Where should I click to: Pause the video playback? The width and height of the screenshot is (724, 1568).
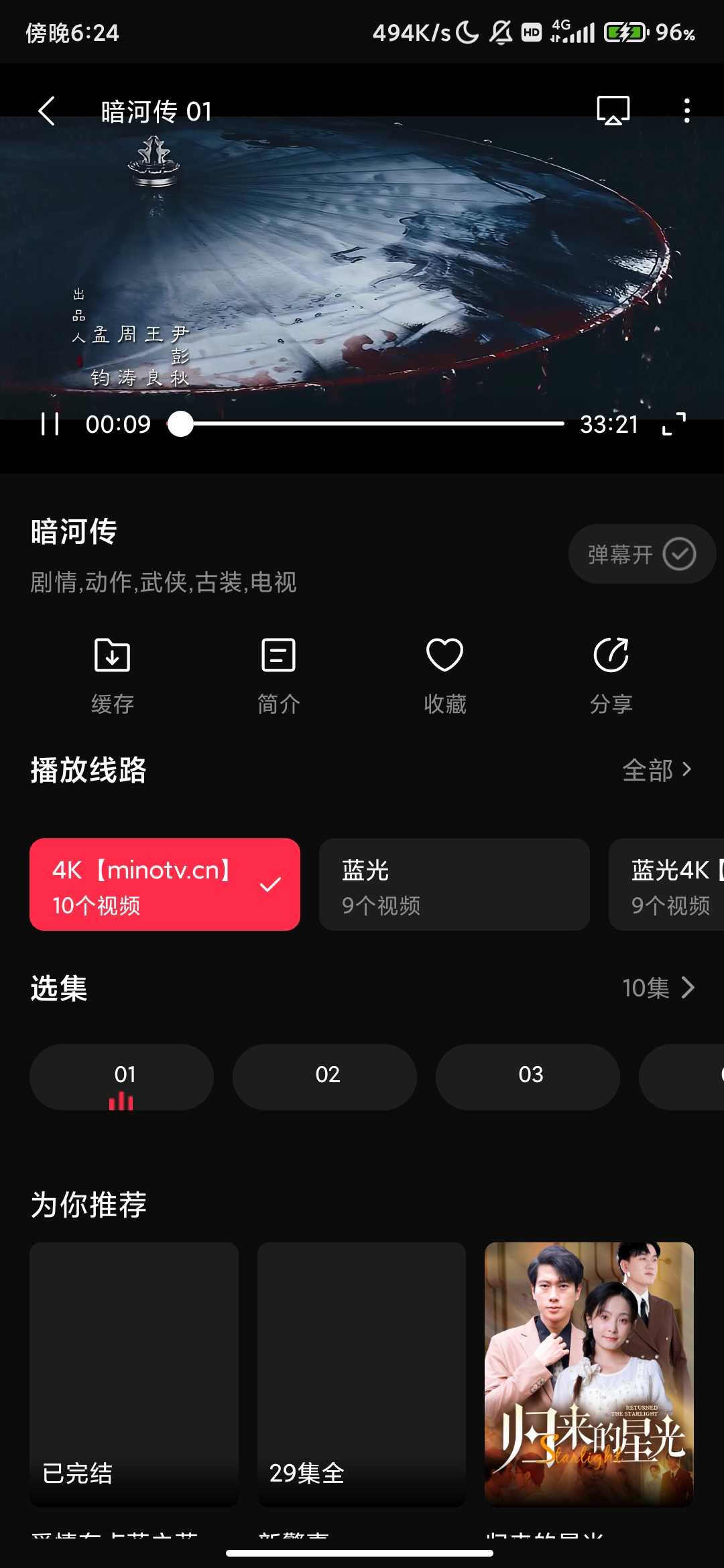pos(50,424)
